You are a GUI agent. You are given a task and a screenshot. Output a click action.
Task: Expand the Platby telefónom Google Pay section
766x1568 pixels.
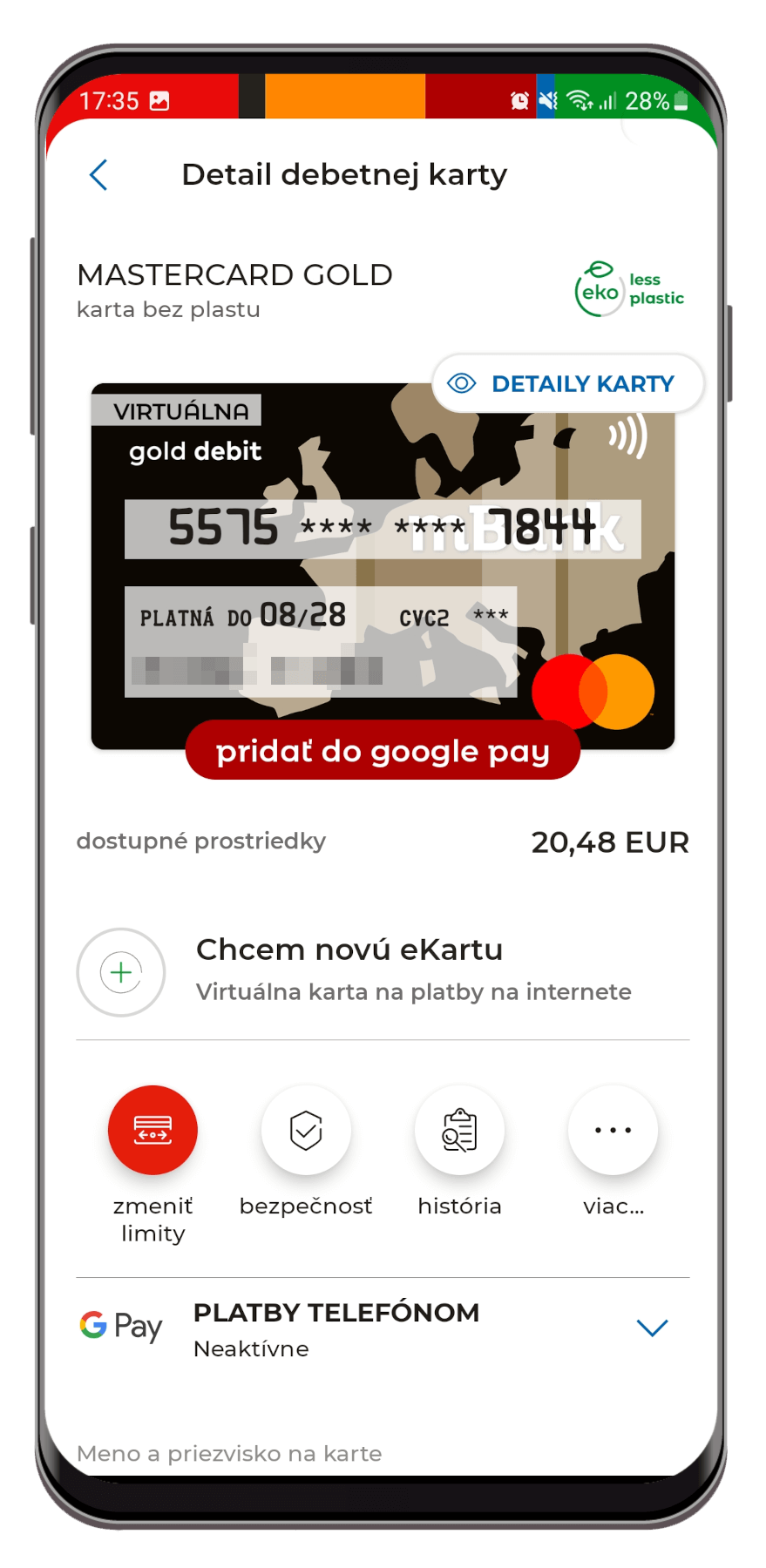coord(651,1328)
